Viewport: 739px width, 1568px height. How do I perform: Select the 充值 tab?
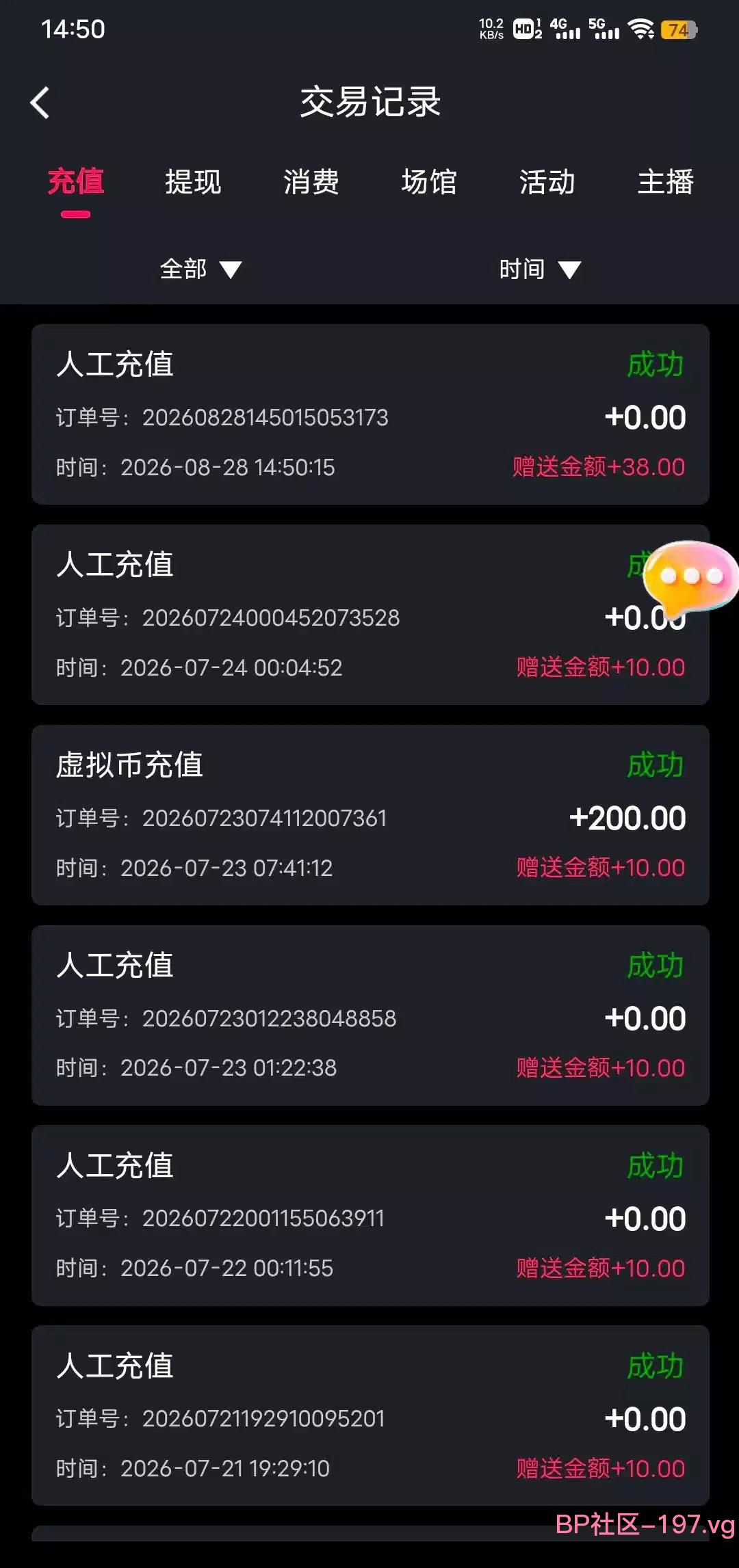[x=75, y=182]
